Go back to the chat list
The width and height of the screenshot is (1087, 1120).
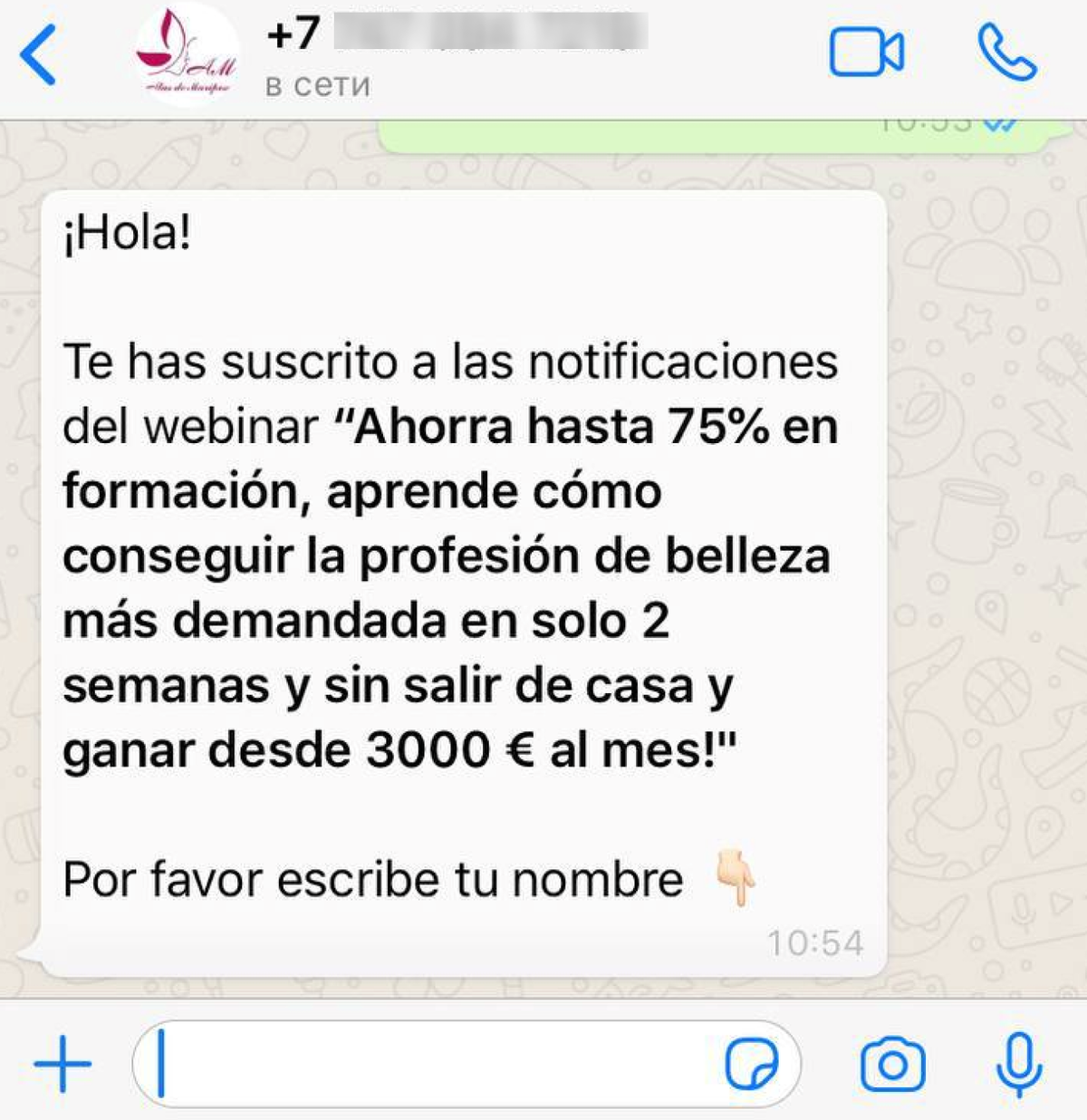coord(38,54)
